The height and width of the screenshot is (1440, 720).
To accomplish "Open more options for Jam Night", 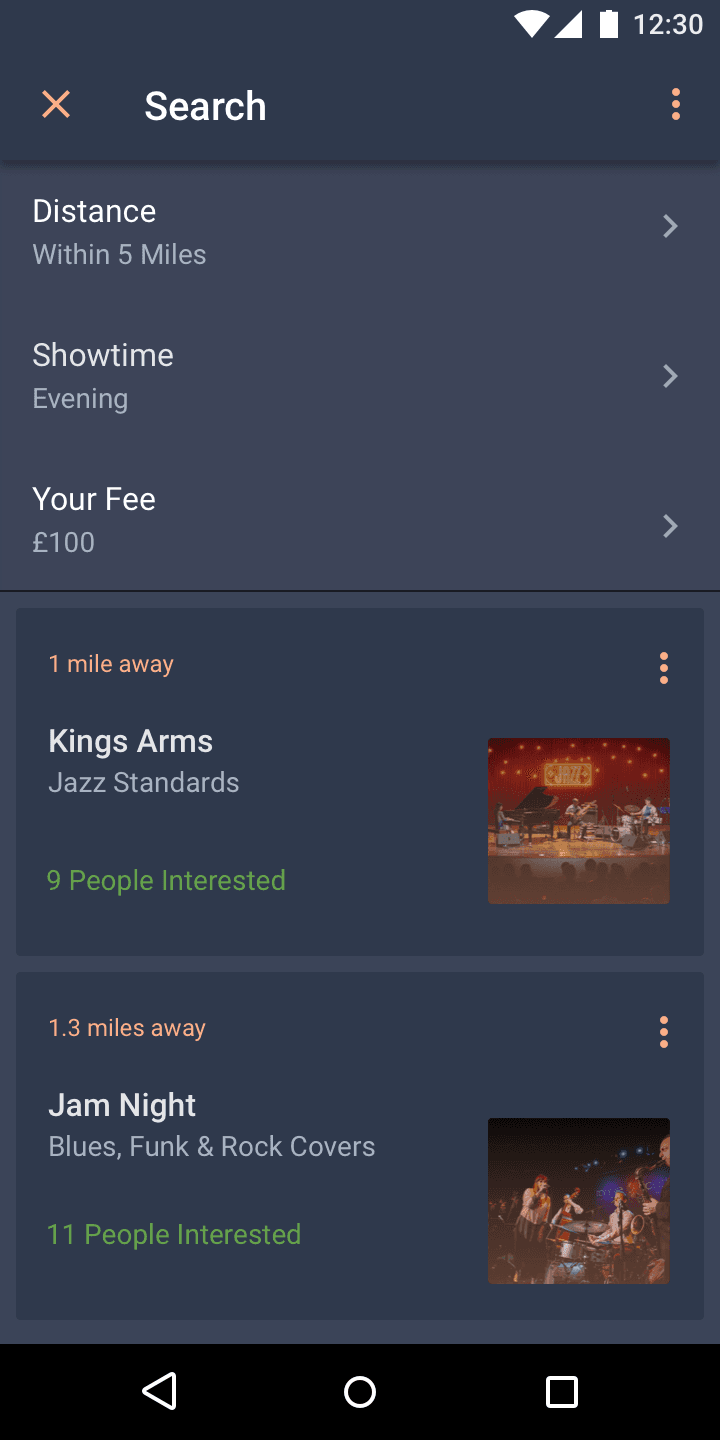I will (664, 1032).
